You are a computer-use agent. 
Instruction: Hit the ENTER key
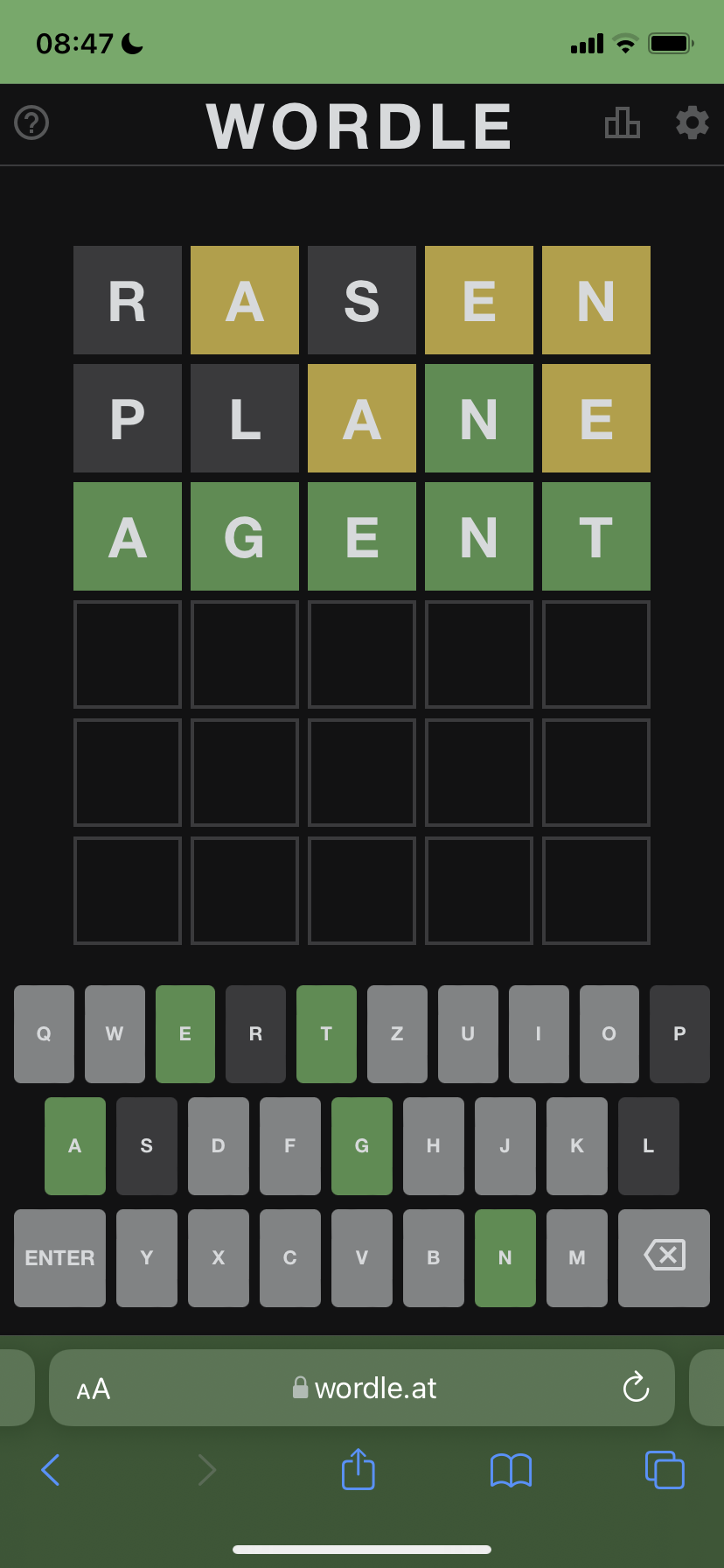[x=59, y=1257]
